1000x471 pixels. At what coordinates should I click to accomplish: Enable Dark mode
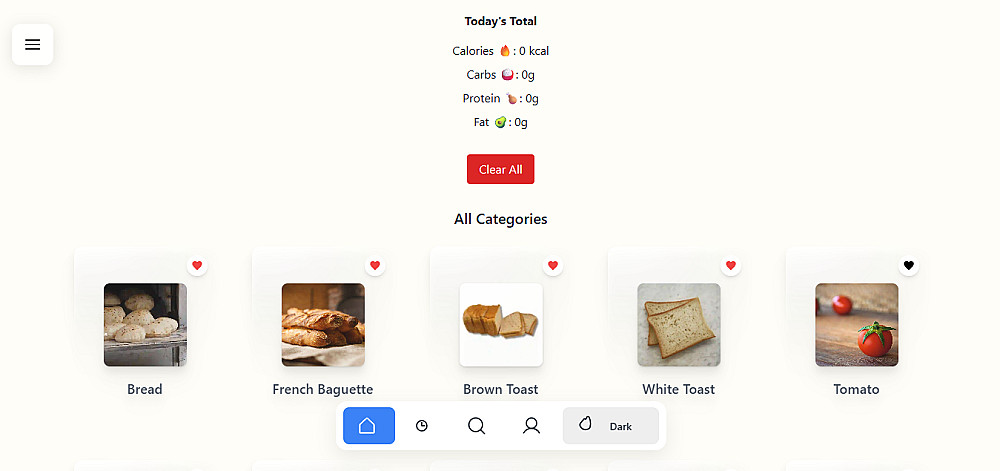tap(610, 426)
